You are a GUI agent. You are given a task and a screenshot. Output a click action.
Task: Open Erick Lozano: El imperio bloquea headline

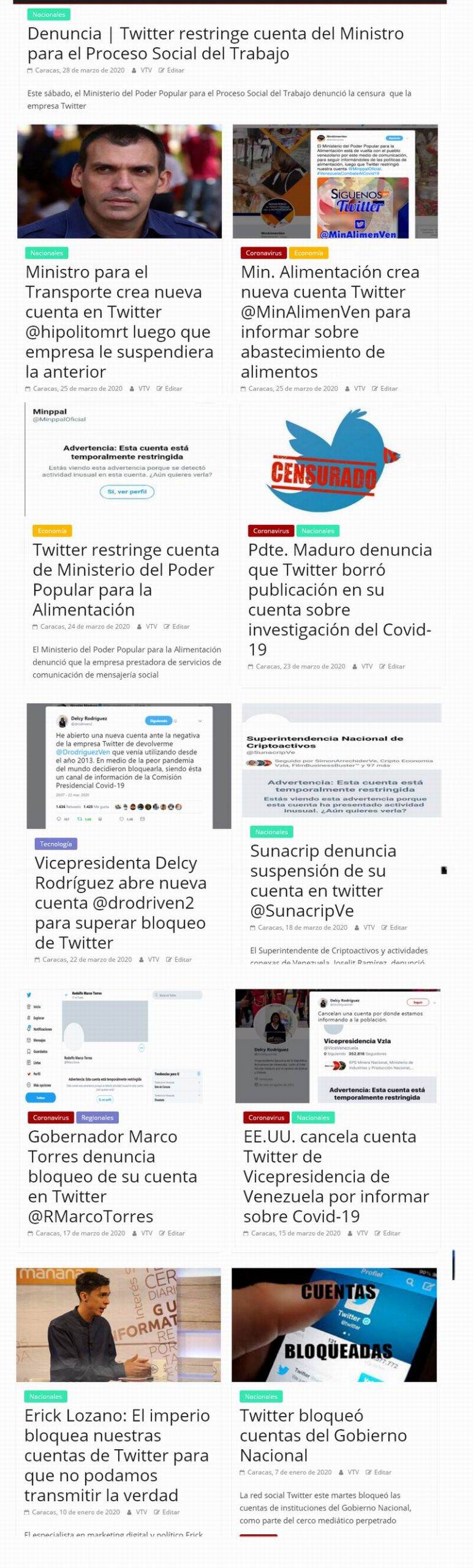(x=116, y=1455)
